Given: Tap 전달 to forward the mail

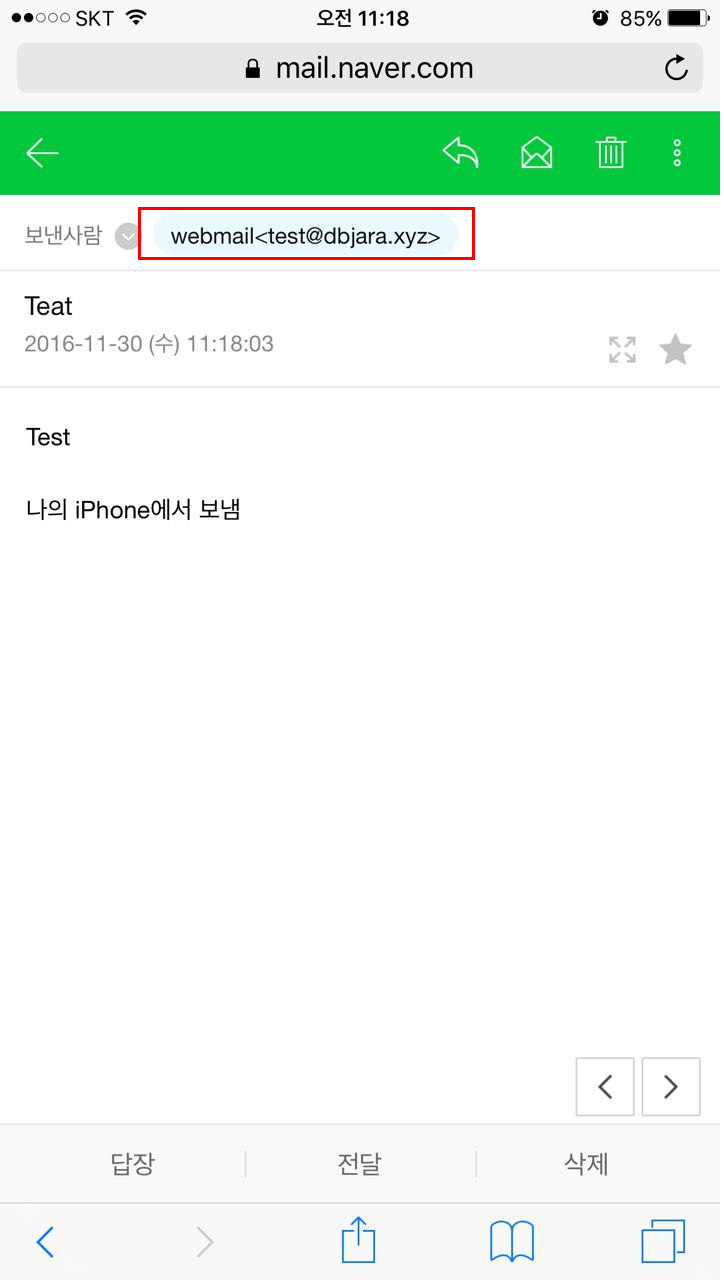Looking at the screenshot, I should point(360,1164).
